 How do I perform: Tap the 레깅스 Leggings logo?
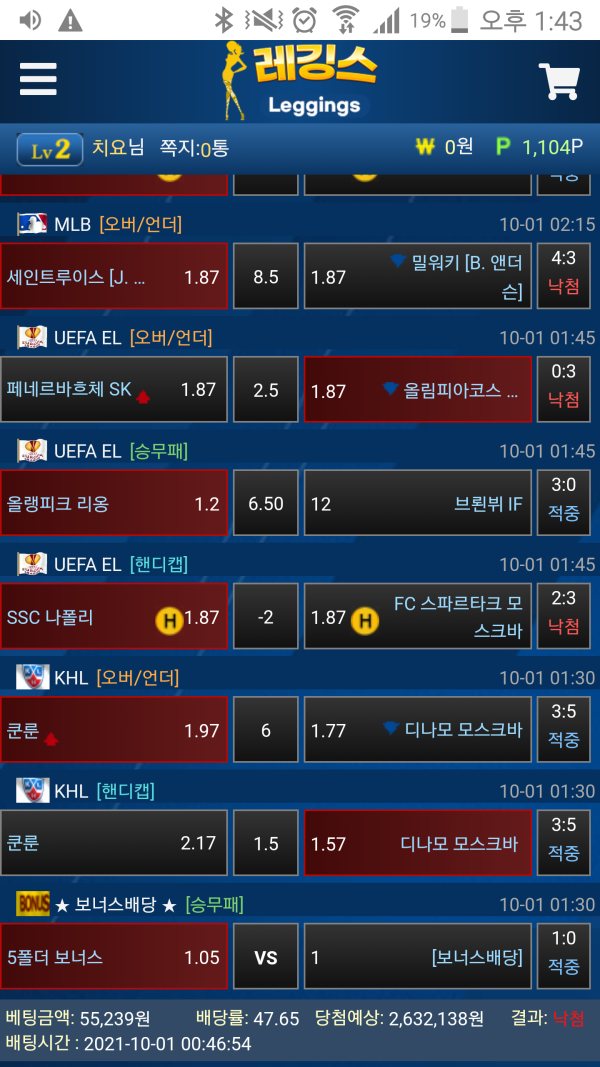300,80
